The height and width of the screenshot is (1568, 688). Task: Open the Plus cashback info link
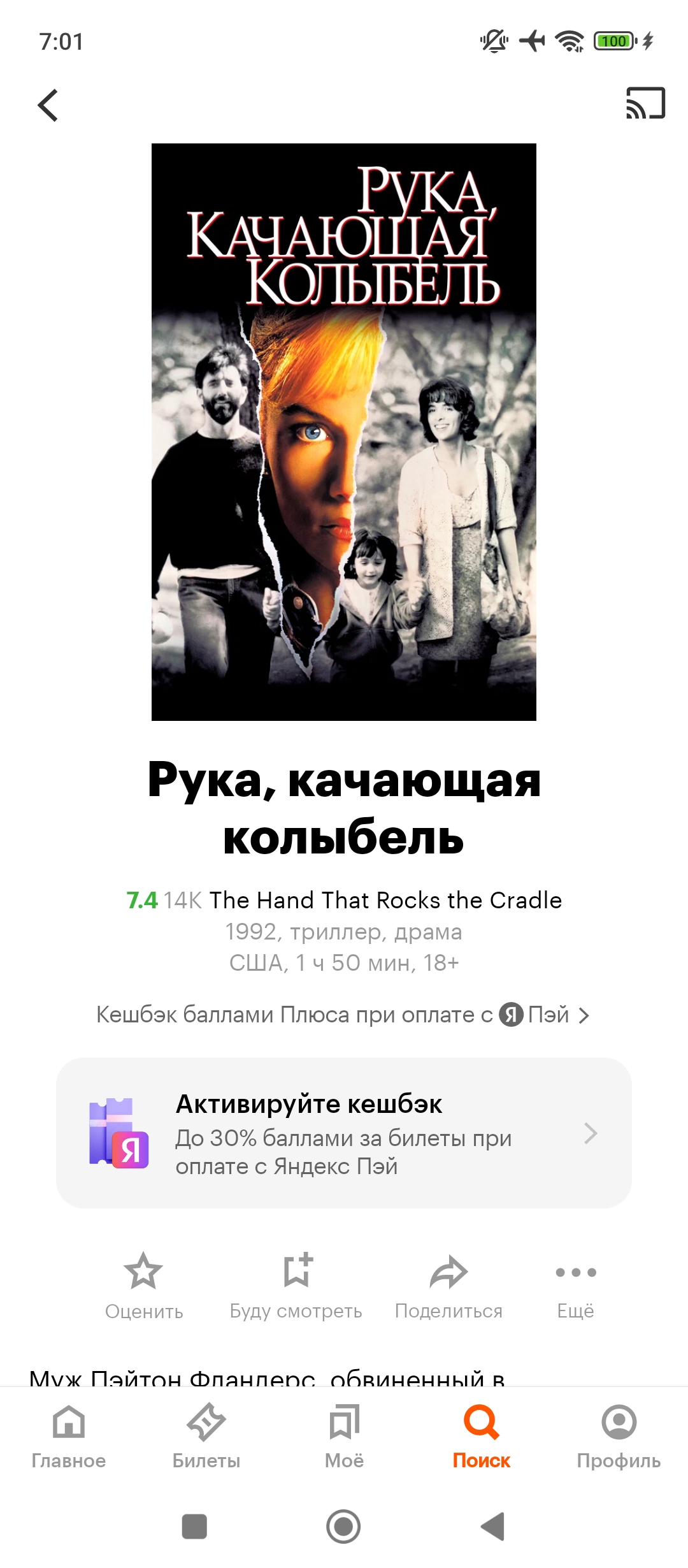343,1014
